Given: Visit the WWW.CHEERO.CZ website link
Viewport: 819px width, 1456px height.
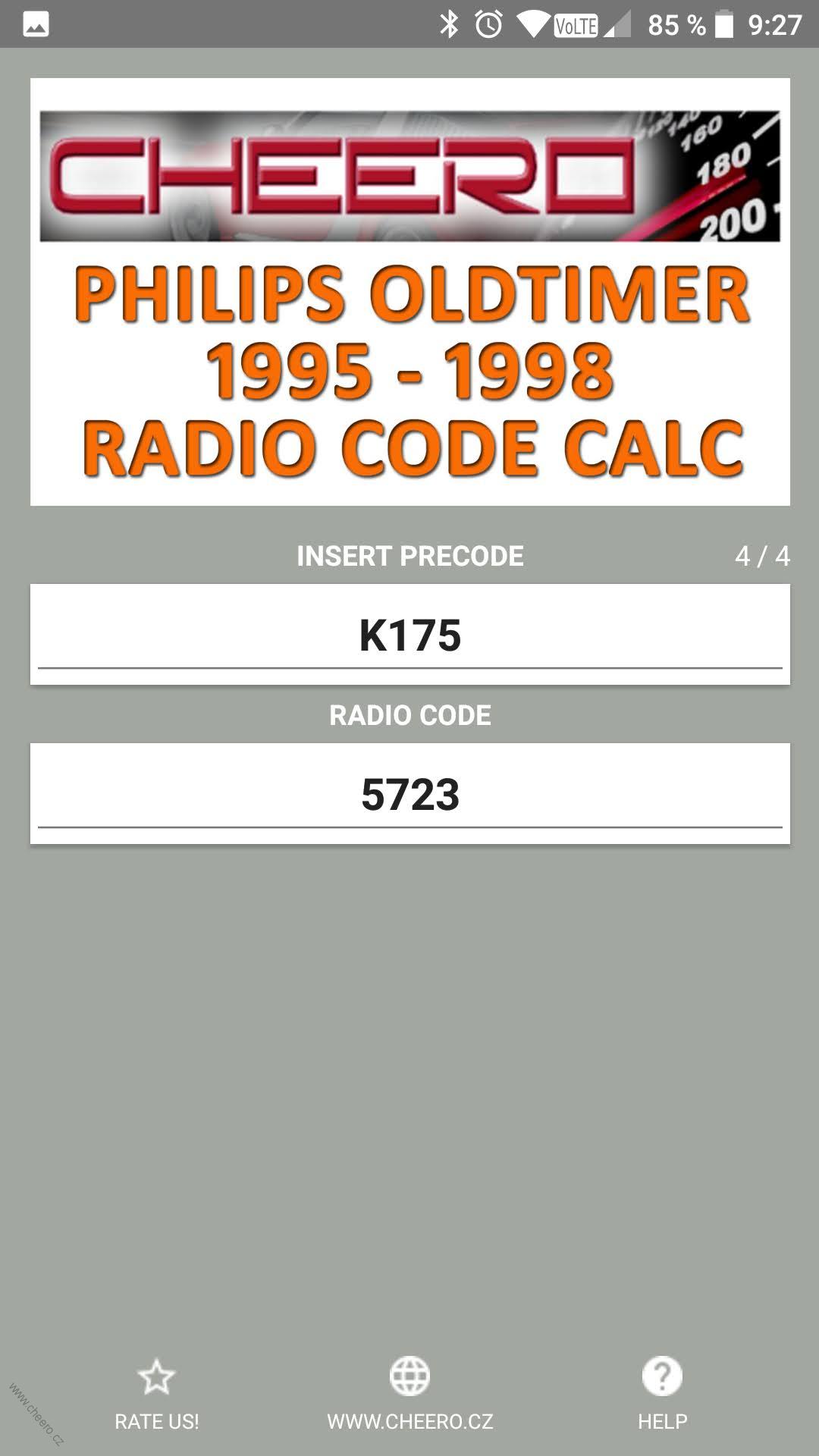Looking at the screenshot, I should tap(410, 1394).
